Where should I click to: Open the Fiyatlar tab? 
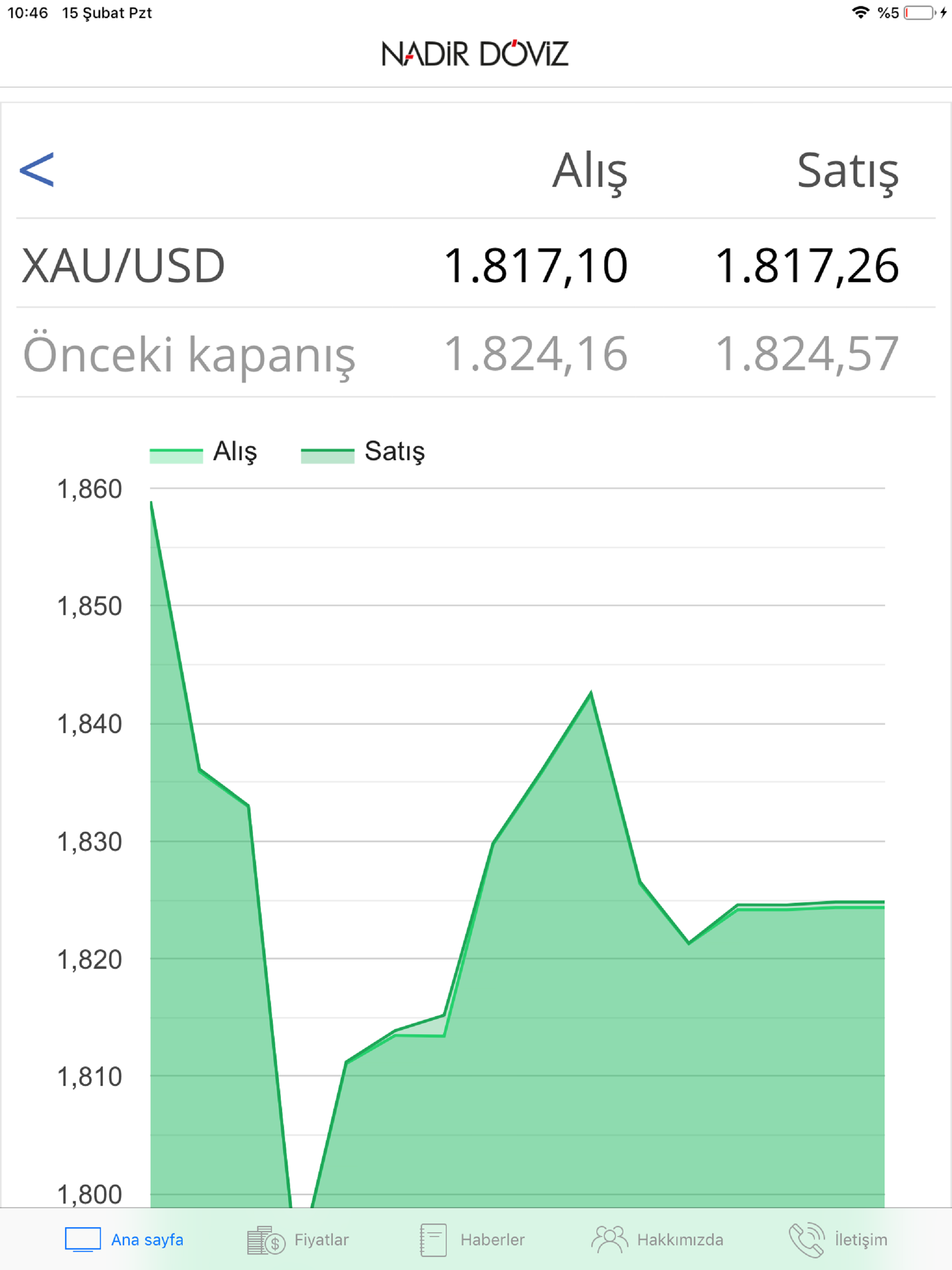pos(298,1240)
